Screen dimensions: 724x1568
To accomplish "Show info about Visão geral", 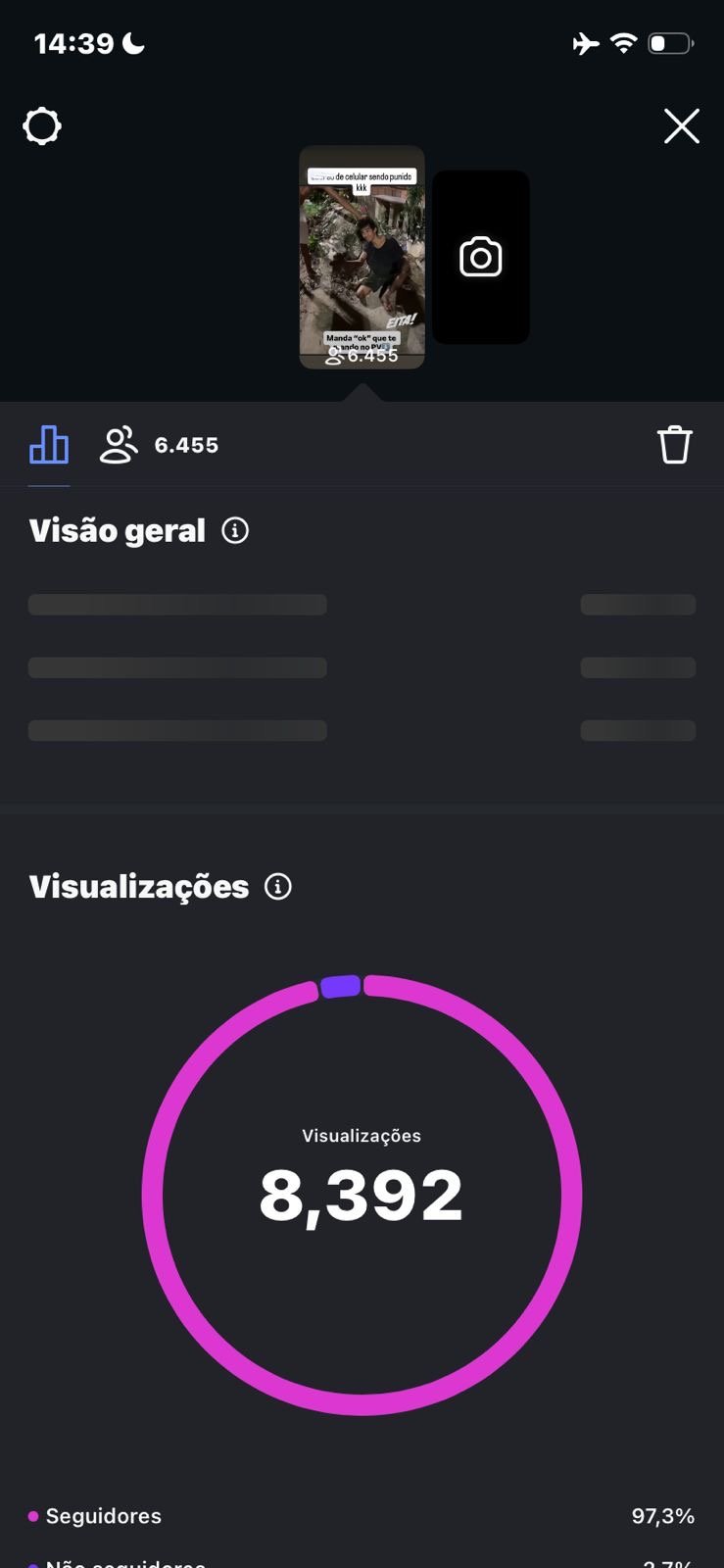I will point(235,531).
